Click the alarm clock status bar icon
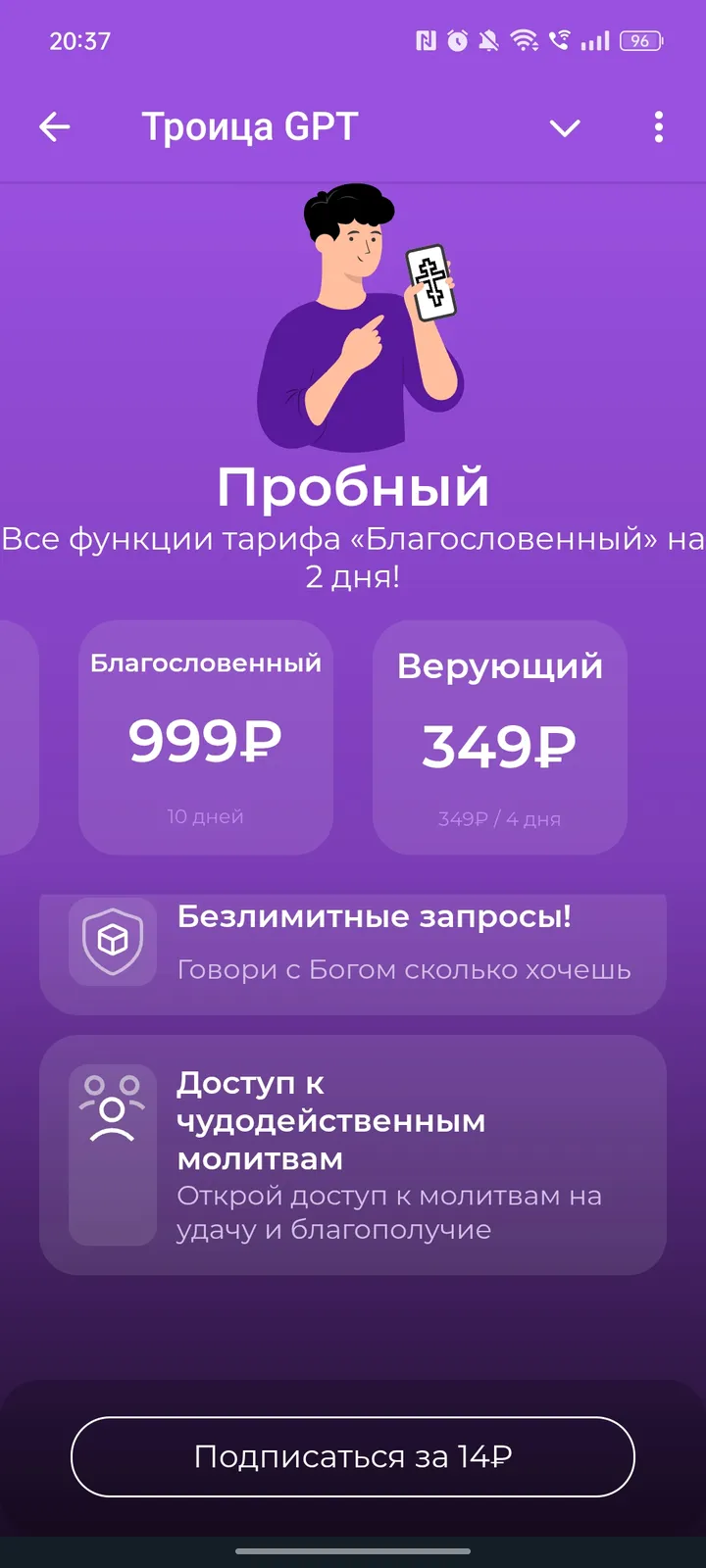The image size is (706, 1568). tap(457, 41)
